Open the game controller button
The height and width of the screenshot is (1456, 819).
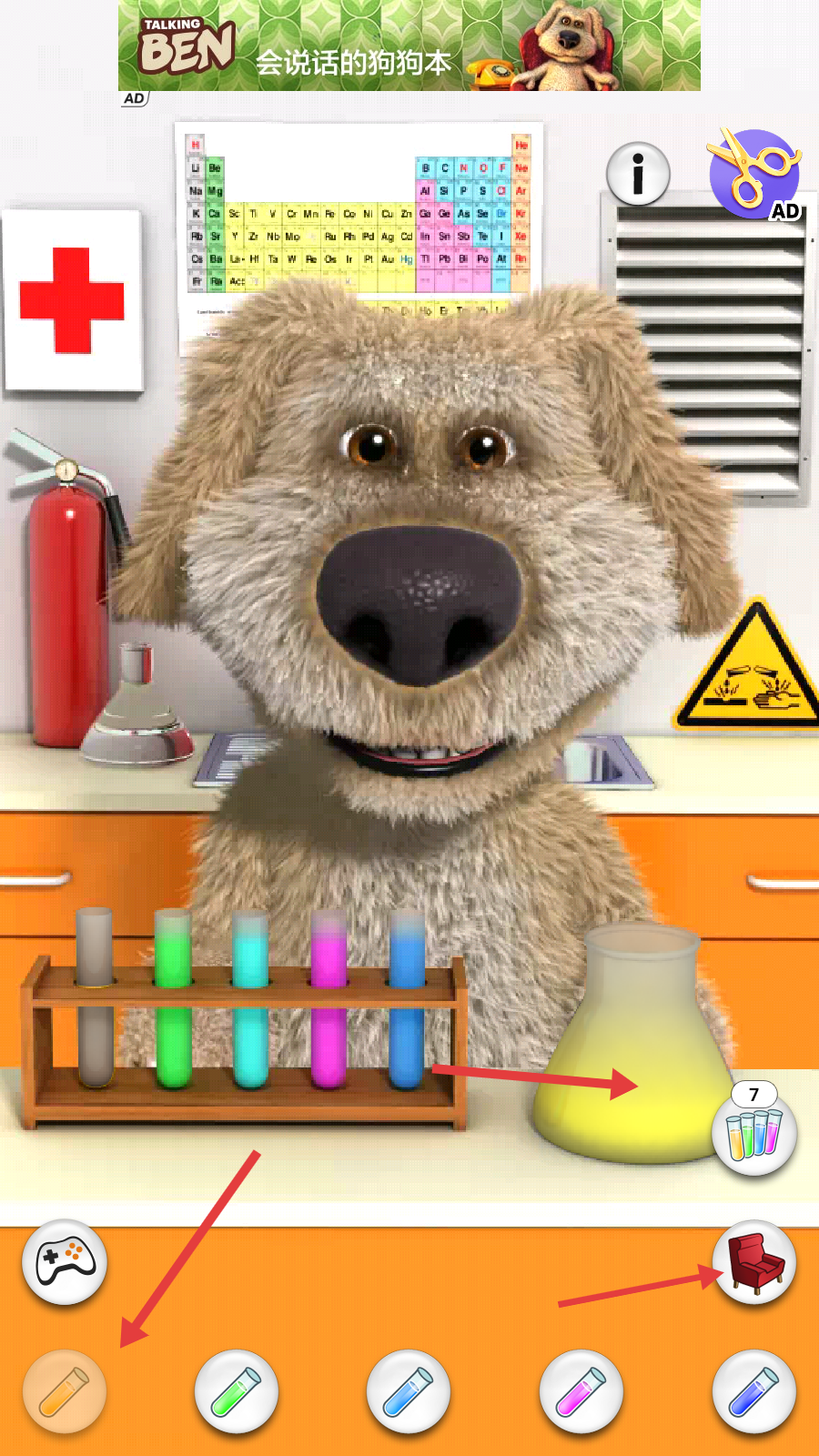(x=65, y=1261)
